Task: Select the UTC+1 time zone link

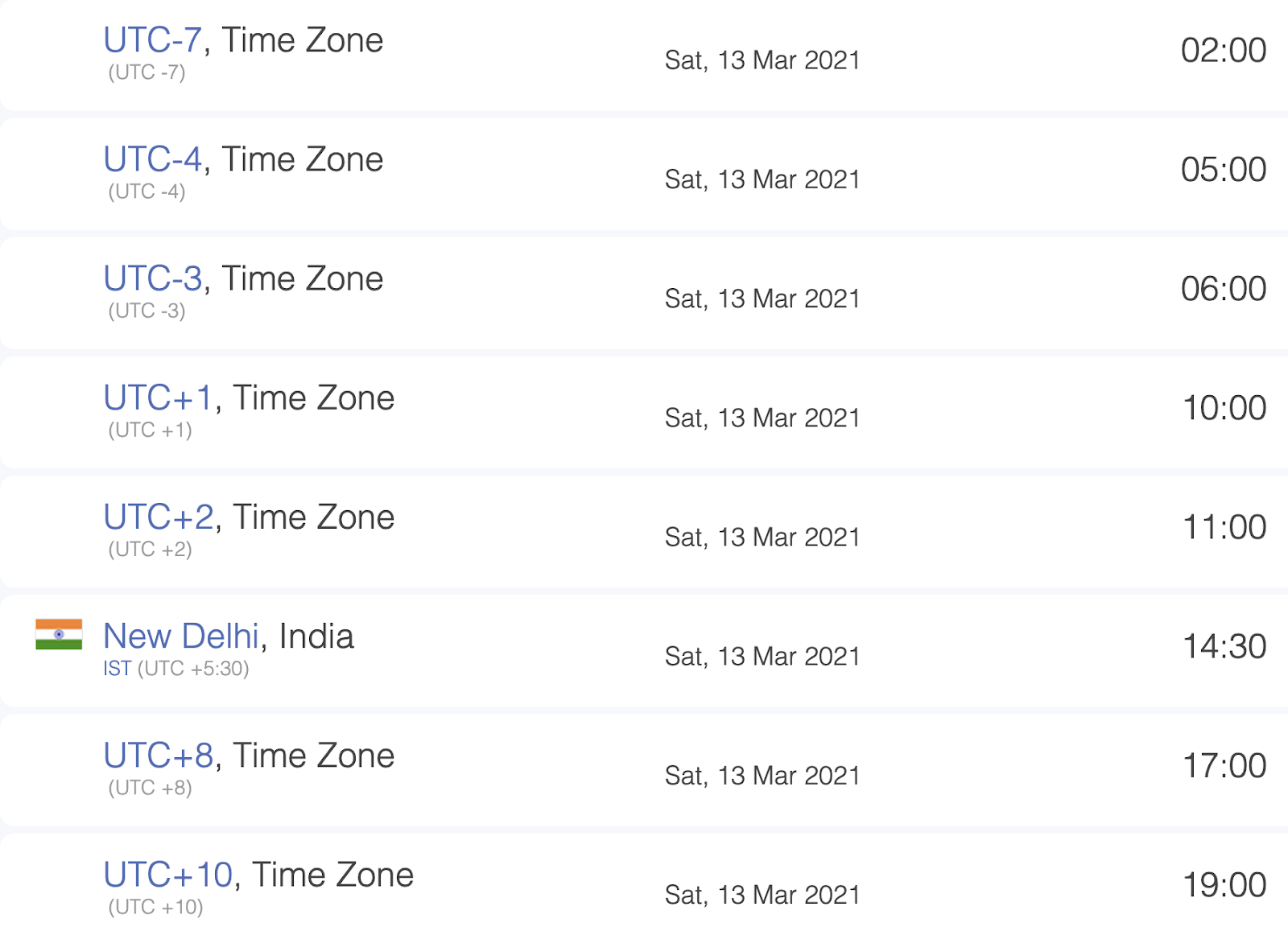Action: click(158, 398)
